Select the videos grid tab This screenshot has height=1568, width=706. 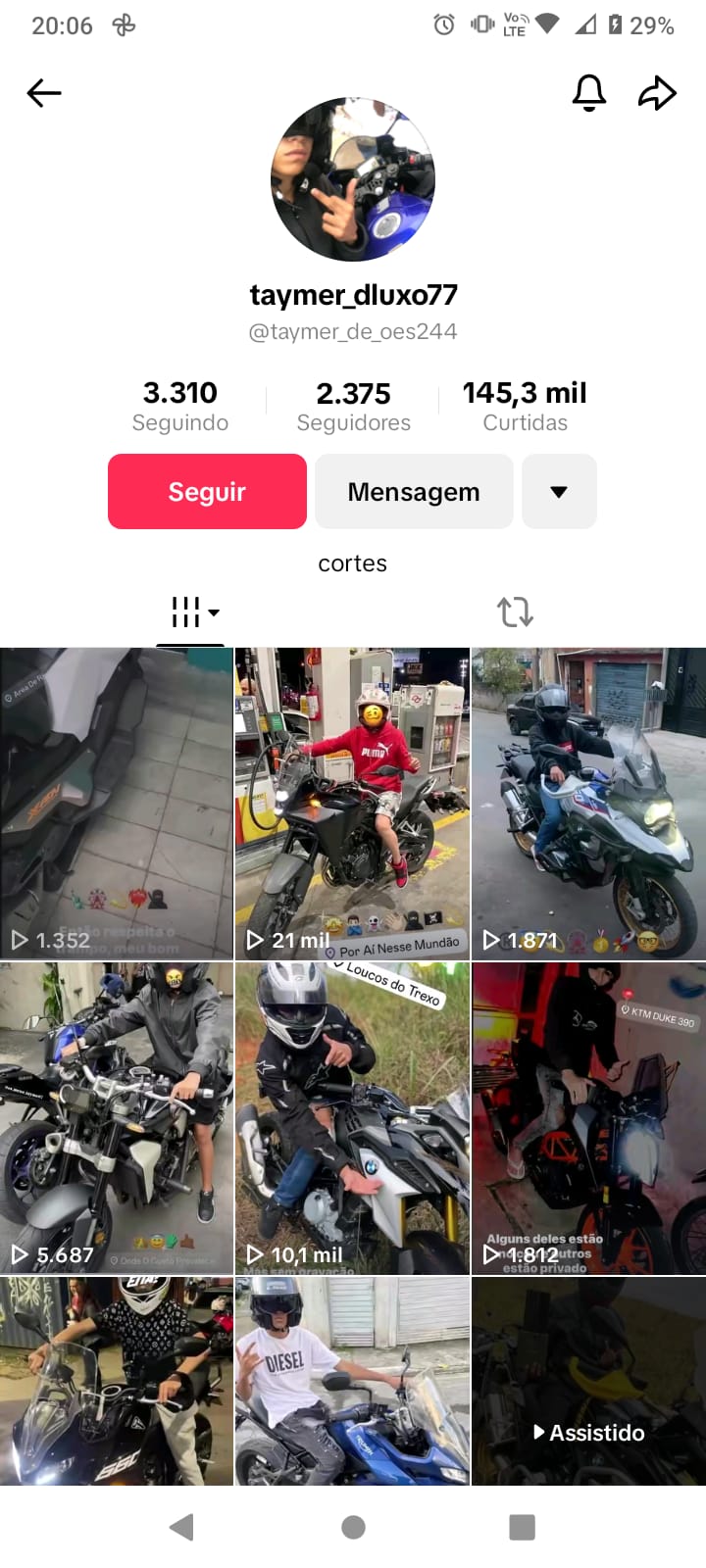pos(192,612)
